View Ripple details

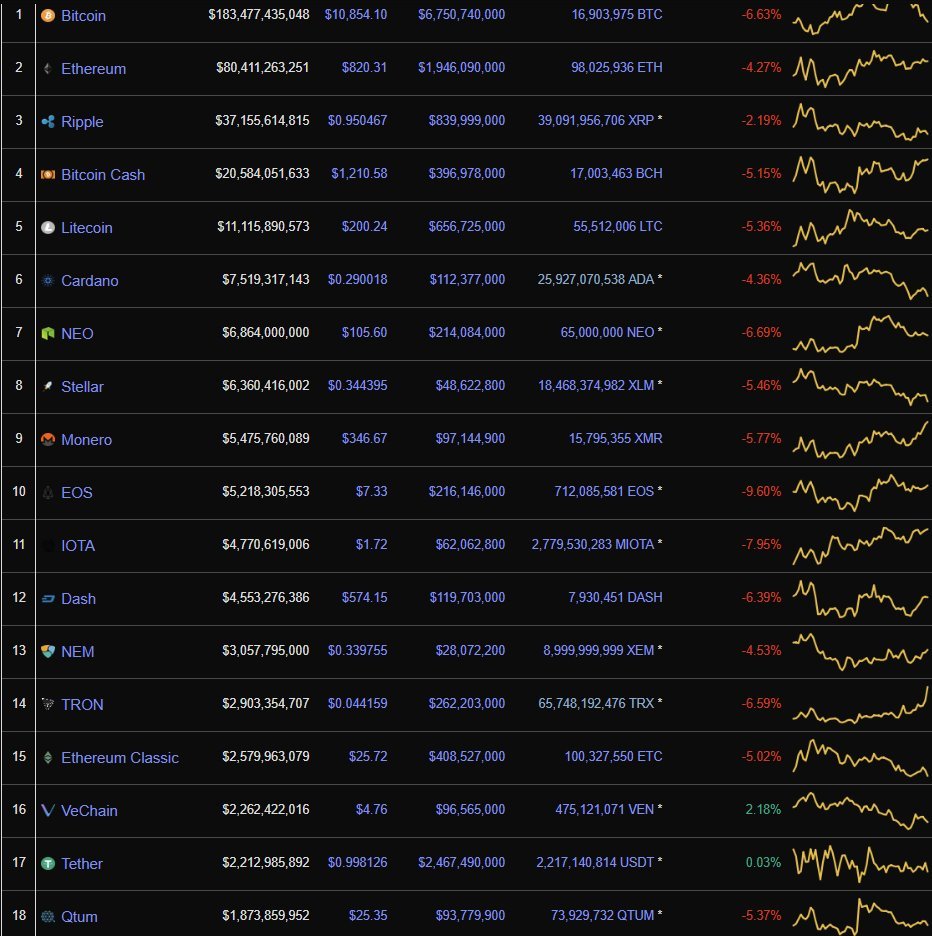click(82, 122)
